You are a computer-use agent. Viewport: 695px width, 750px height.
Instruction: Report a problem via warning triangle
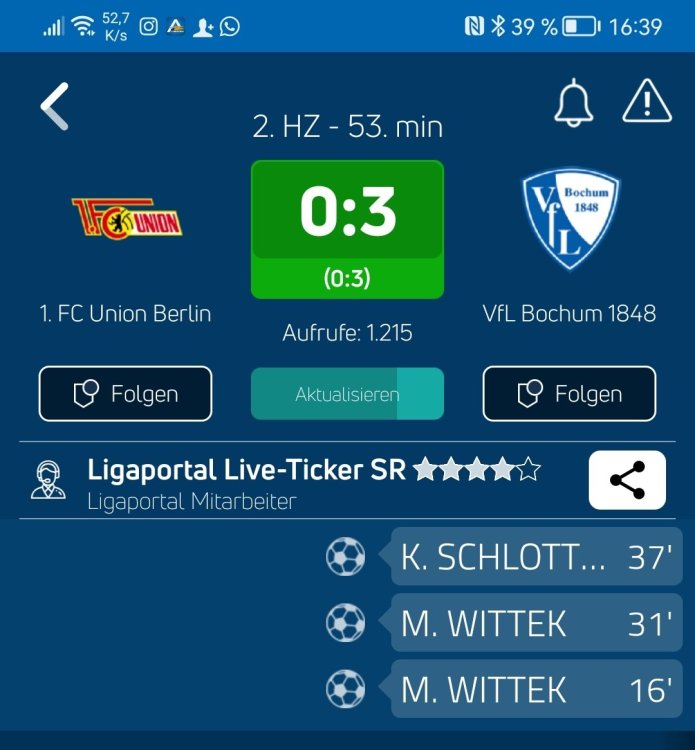point(647,102)
